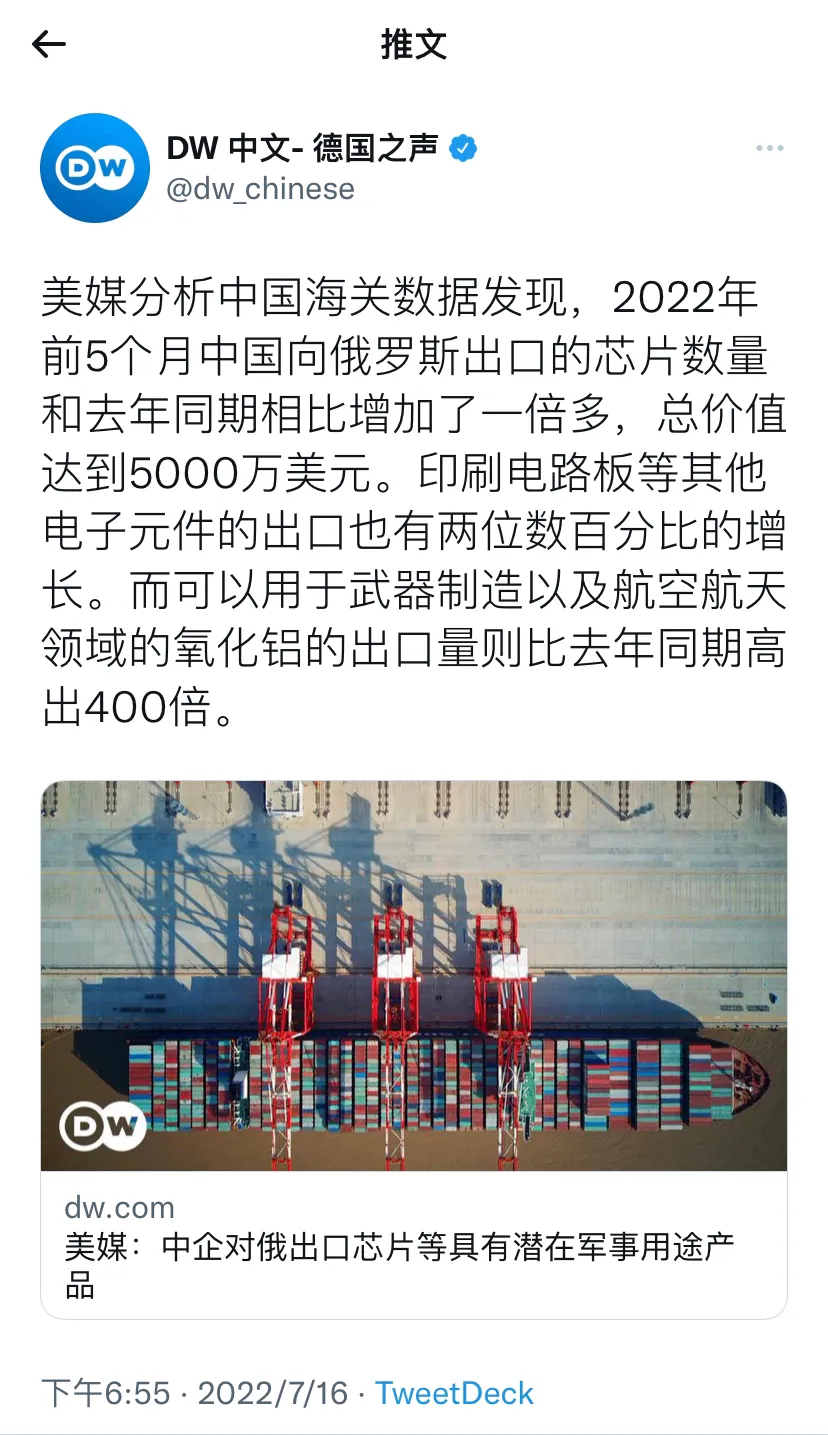The image size is (828, 1435).
Task: Open the @dw_chinese account name
Action: click(x=260, y=189)
